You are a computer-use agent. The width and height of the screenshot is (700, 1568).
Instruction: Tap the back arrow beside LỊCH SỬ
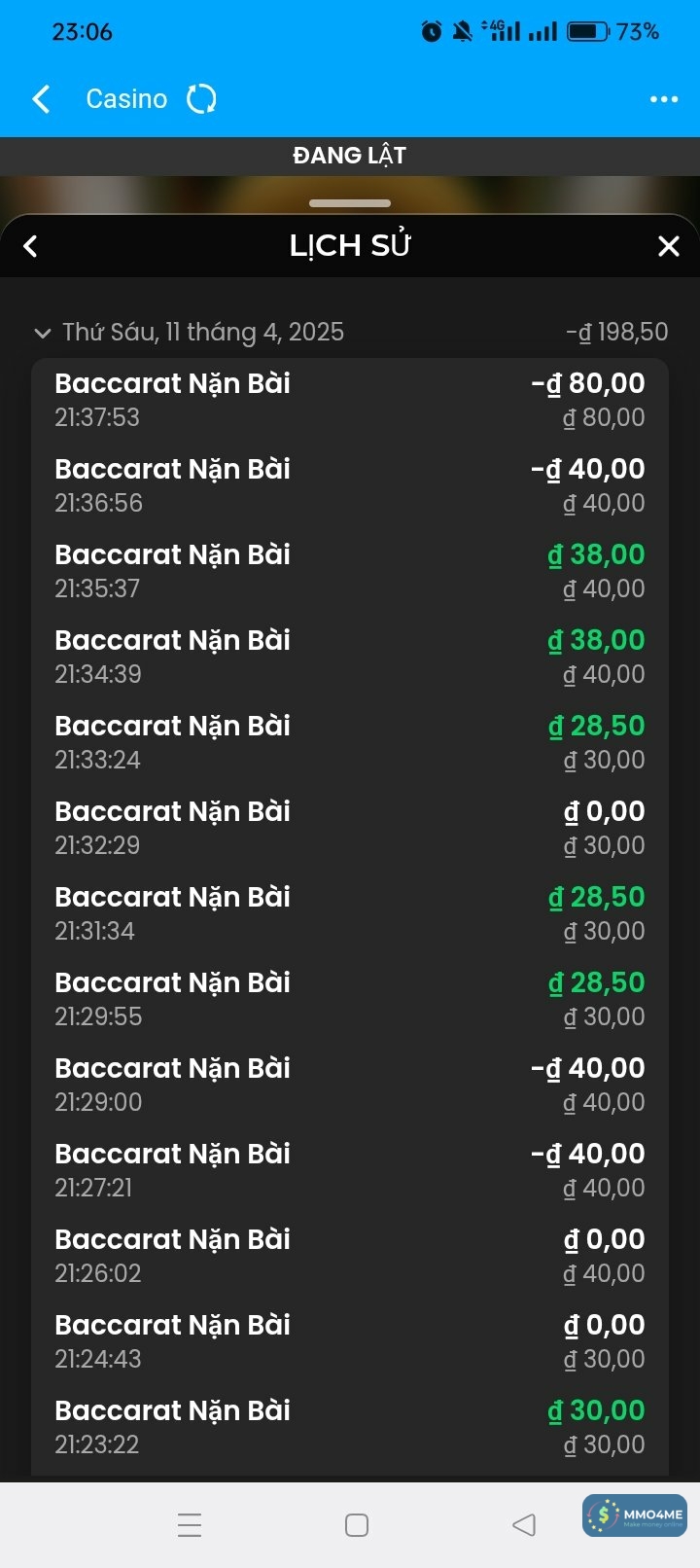click(31, 246)
